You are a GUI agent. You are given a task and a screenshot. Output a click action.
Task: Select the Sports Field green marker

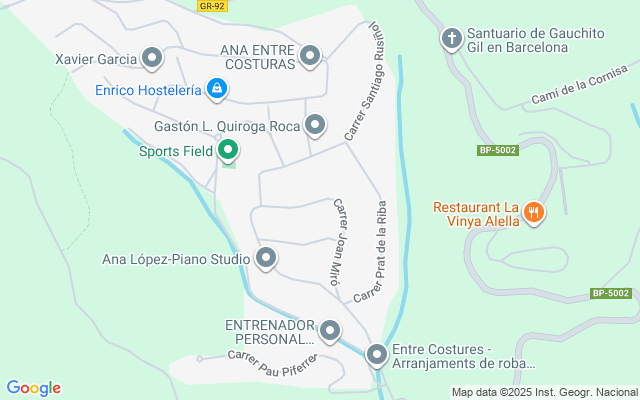click(x=228, y=151)
